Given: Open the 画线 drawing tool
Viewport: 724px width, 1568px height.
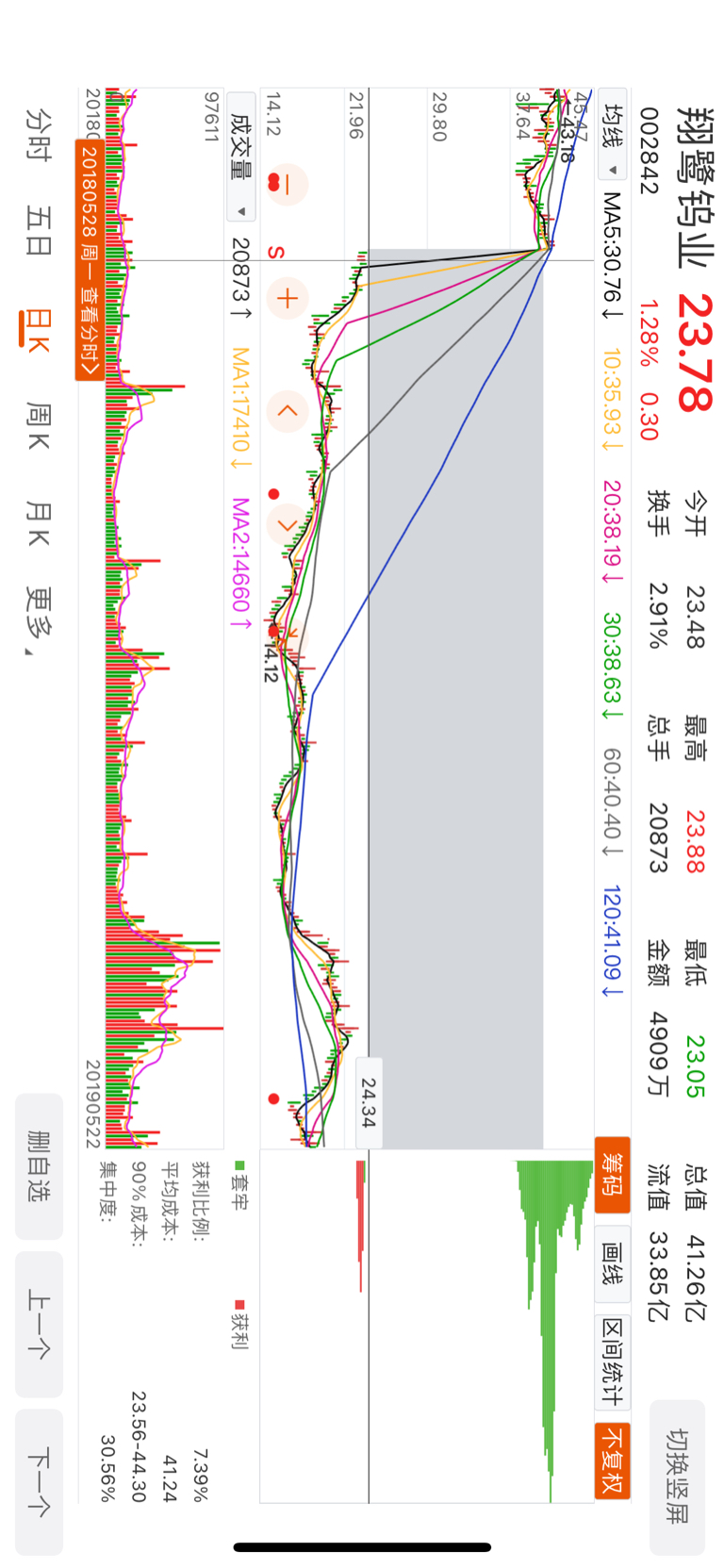Looking at the screenshot, I should coord(613,1264).
